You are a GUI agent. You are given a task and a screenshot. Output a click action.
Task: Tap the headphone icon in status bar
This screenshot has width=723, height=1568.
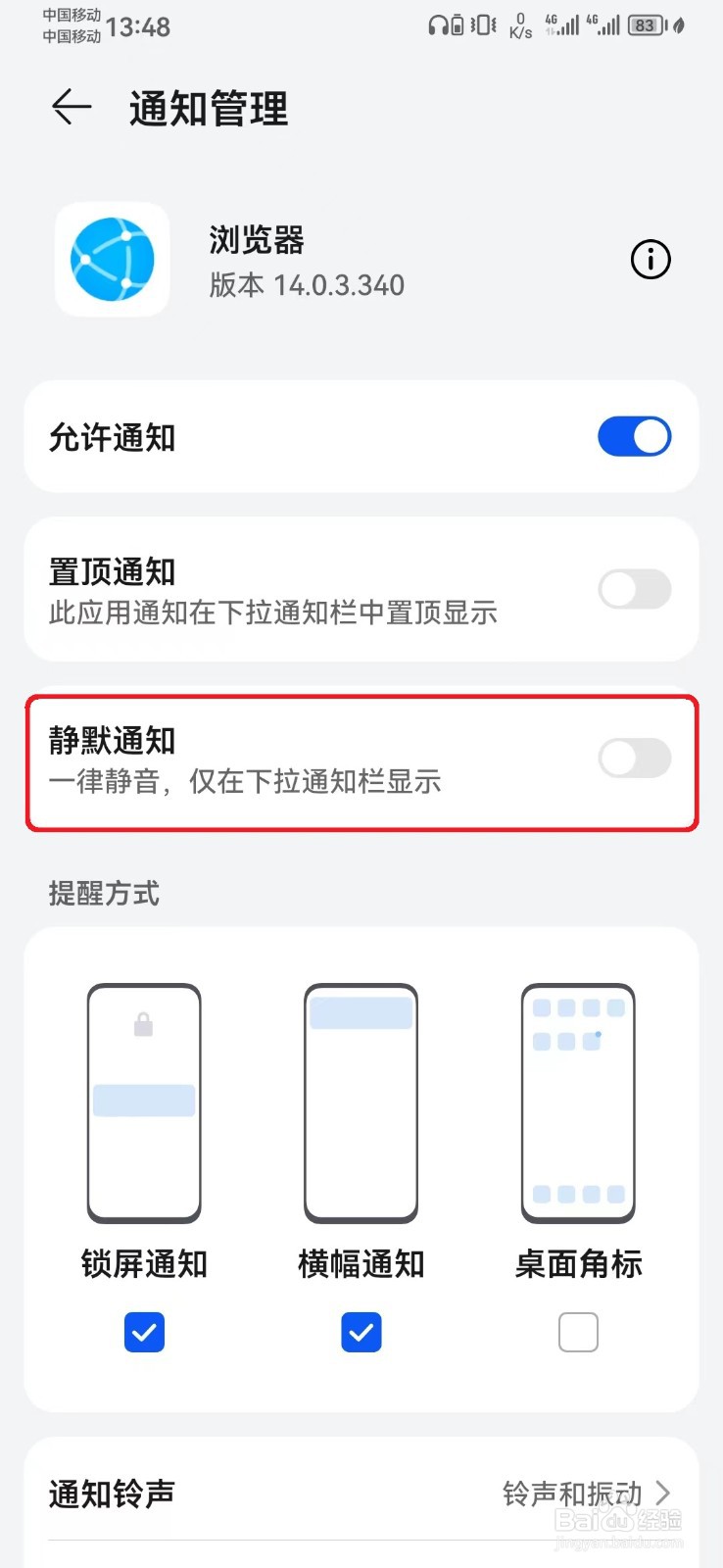(438, 26)
